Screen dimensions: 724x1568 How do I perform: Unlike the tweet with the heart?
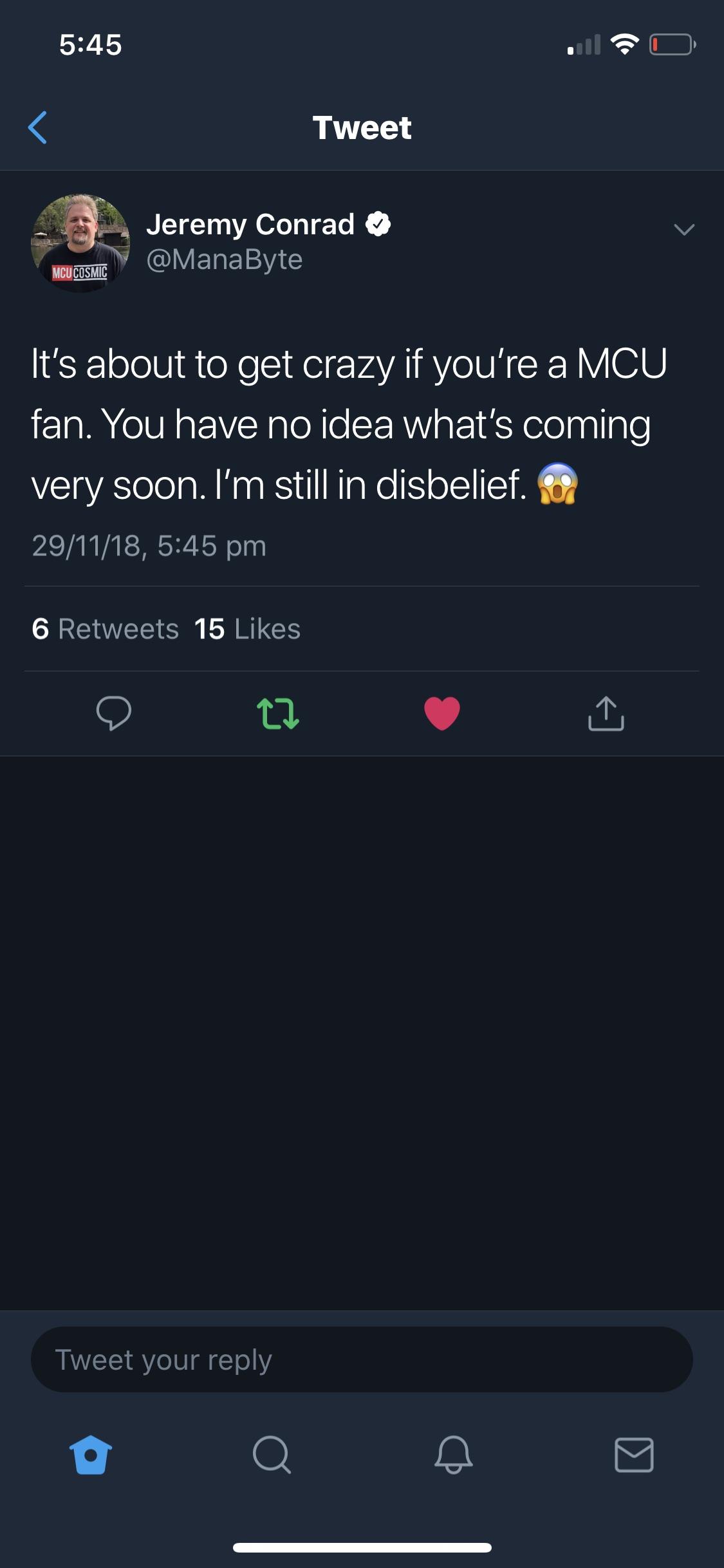tap(442, 713)
